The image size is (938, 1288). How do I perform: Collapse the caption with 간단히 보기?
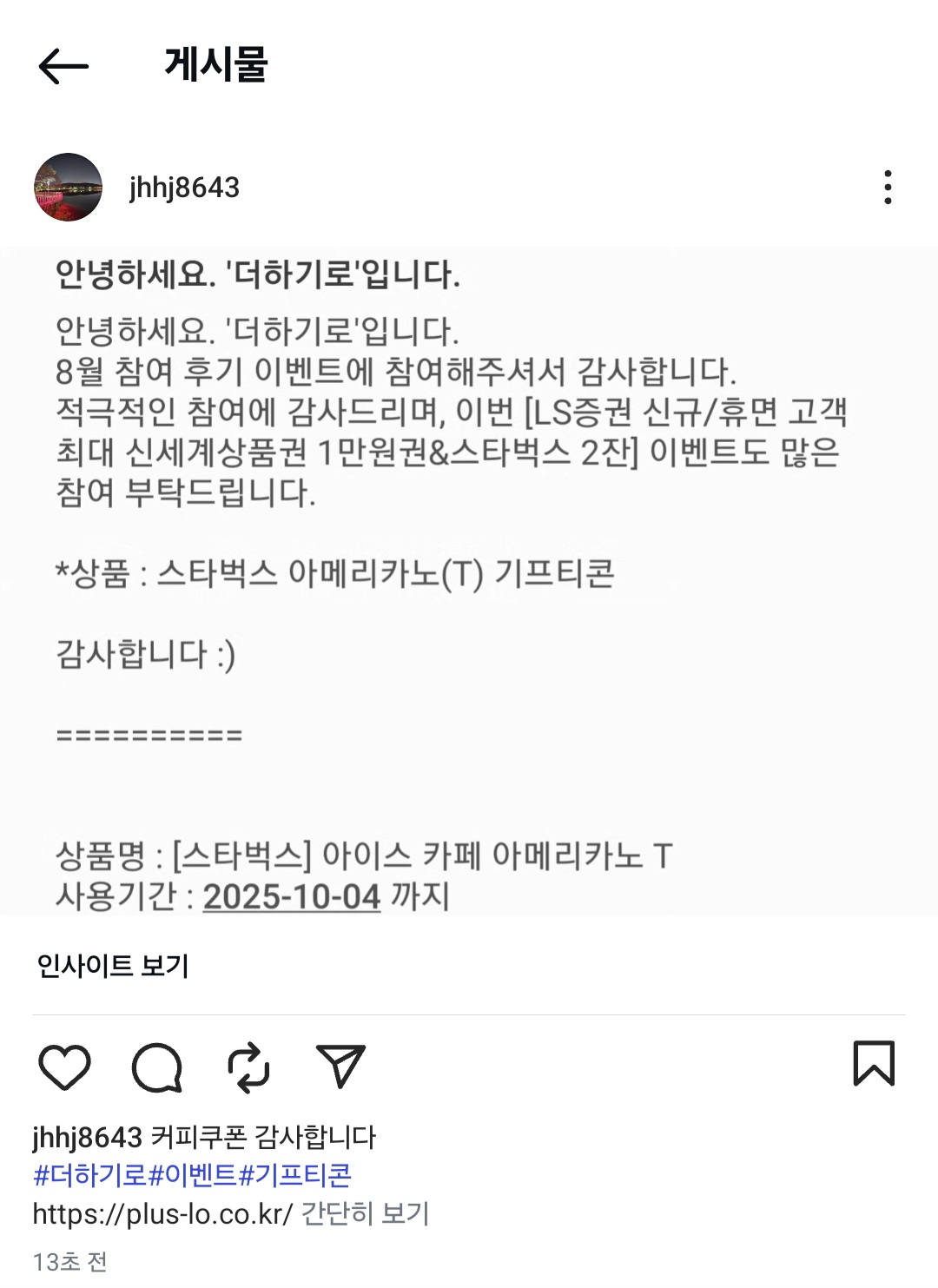point(366,1213)
